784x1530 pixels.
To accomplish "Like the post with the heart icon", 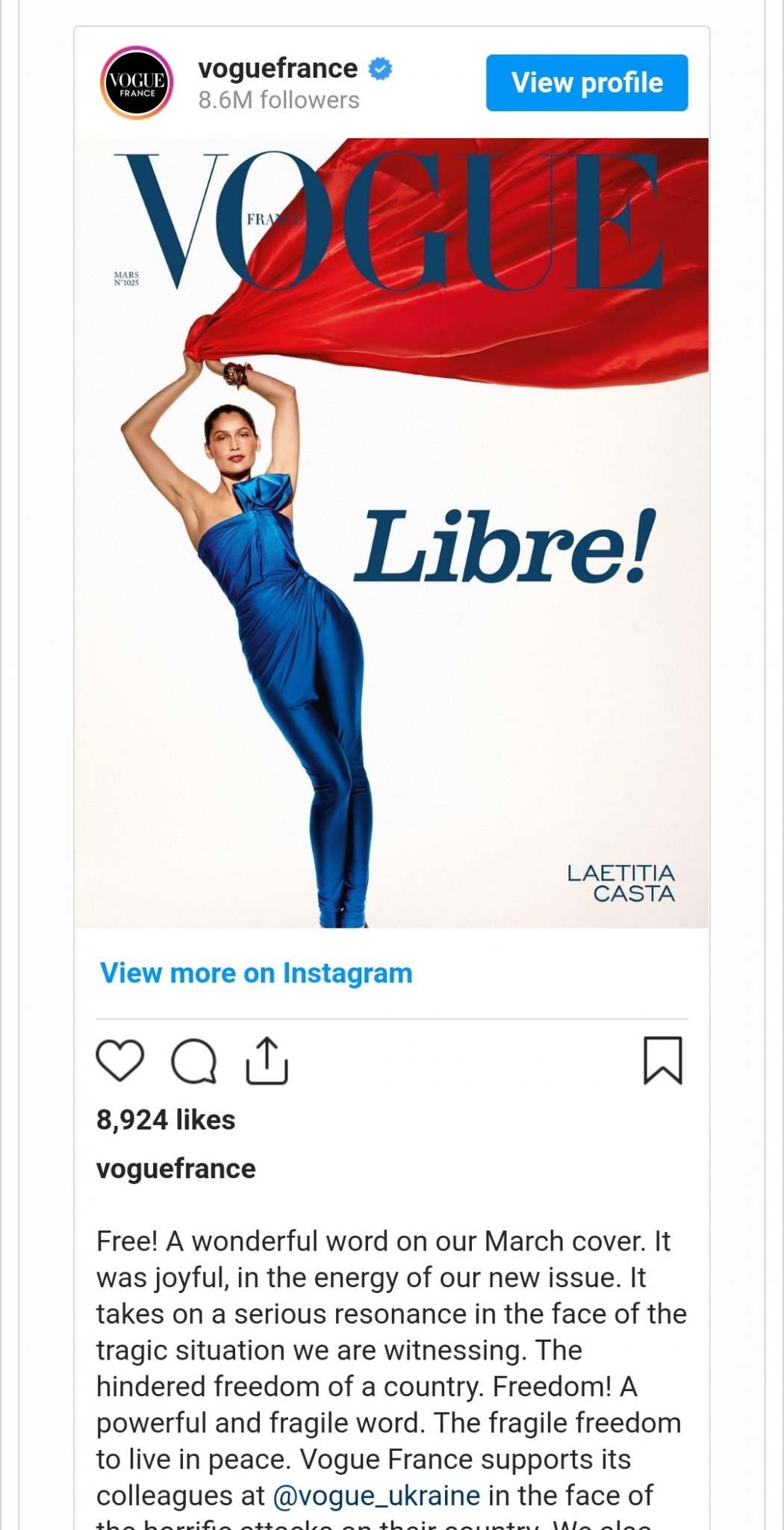I will point(120,1060).
